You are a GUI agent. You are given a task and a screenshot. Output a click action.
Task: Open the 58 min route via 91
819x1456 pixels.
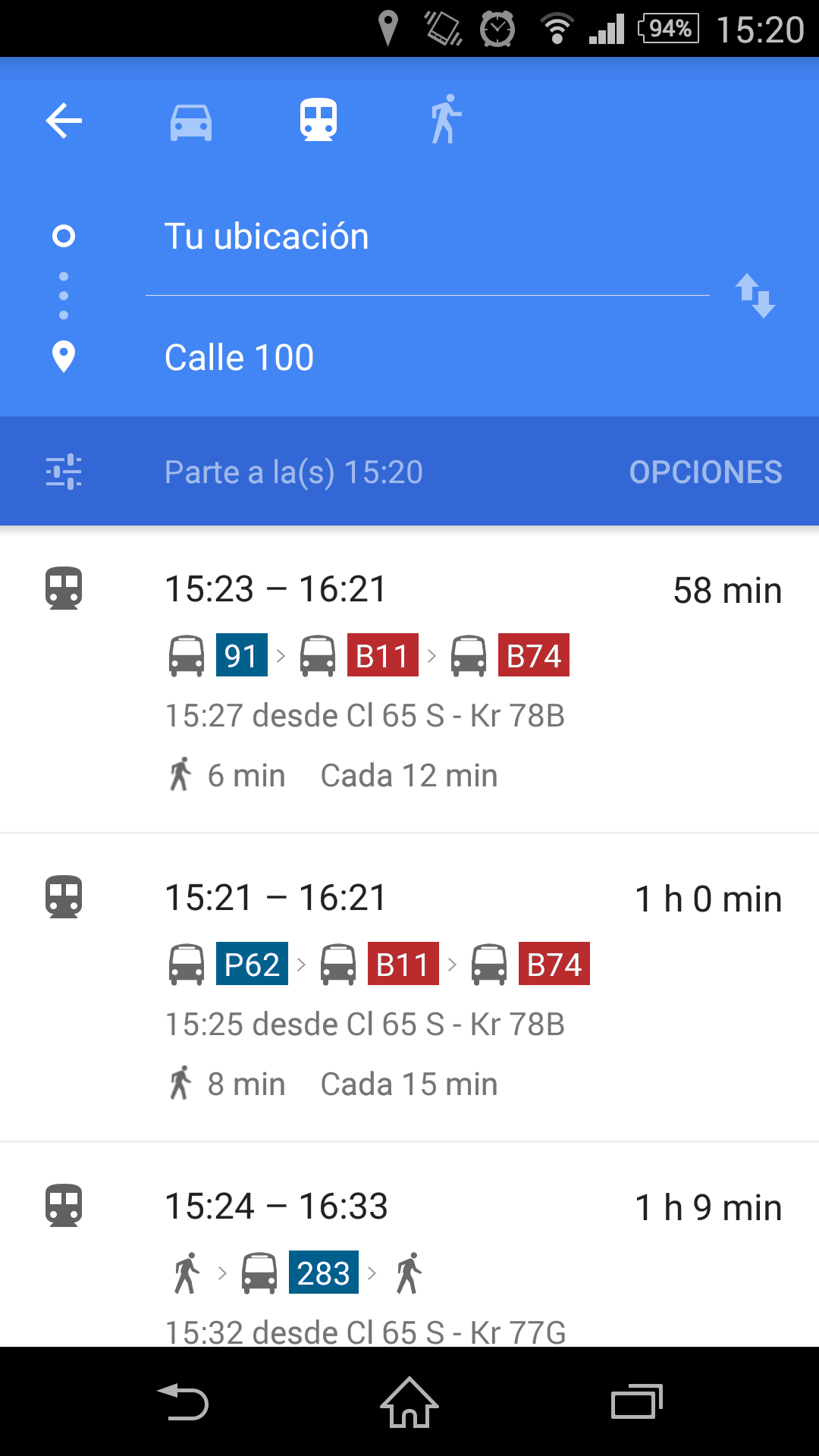pos(409,680)
